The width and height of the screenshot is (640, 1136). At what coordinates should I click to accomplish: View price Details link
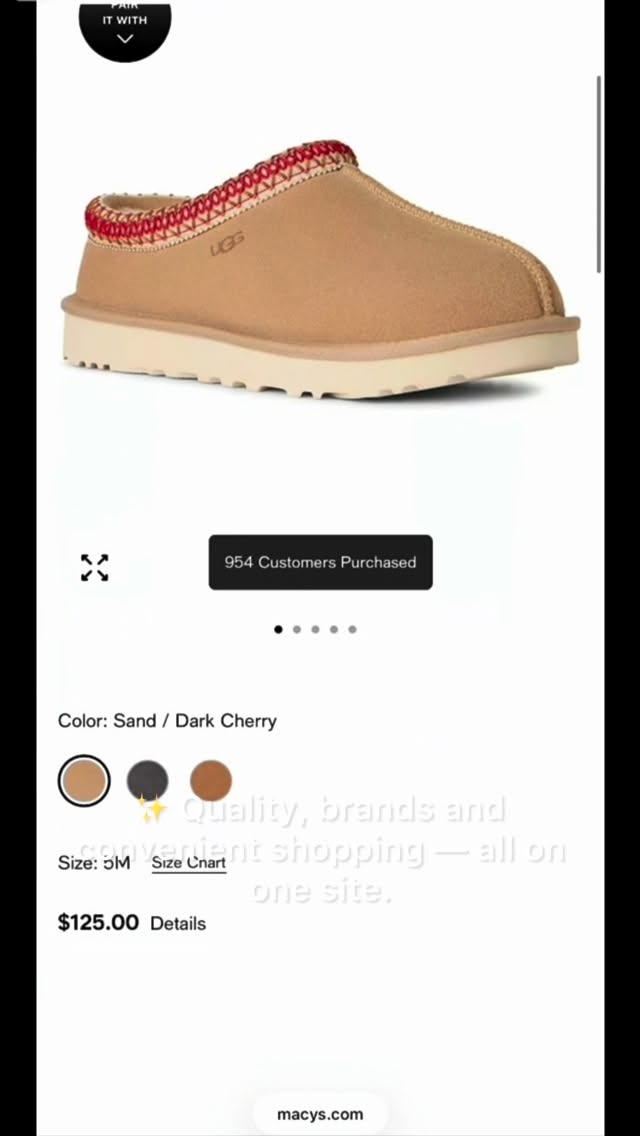178,923
